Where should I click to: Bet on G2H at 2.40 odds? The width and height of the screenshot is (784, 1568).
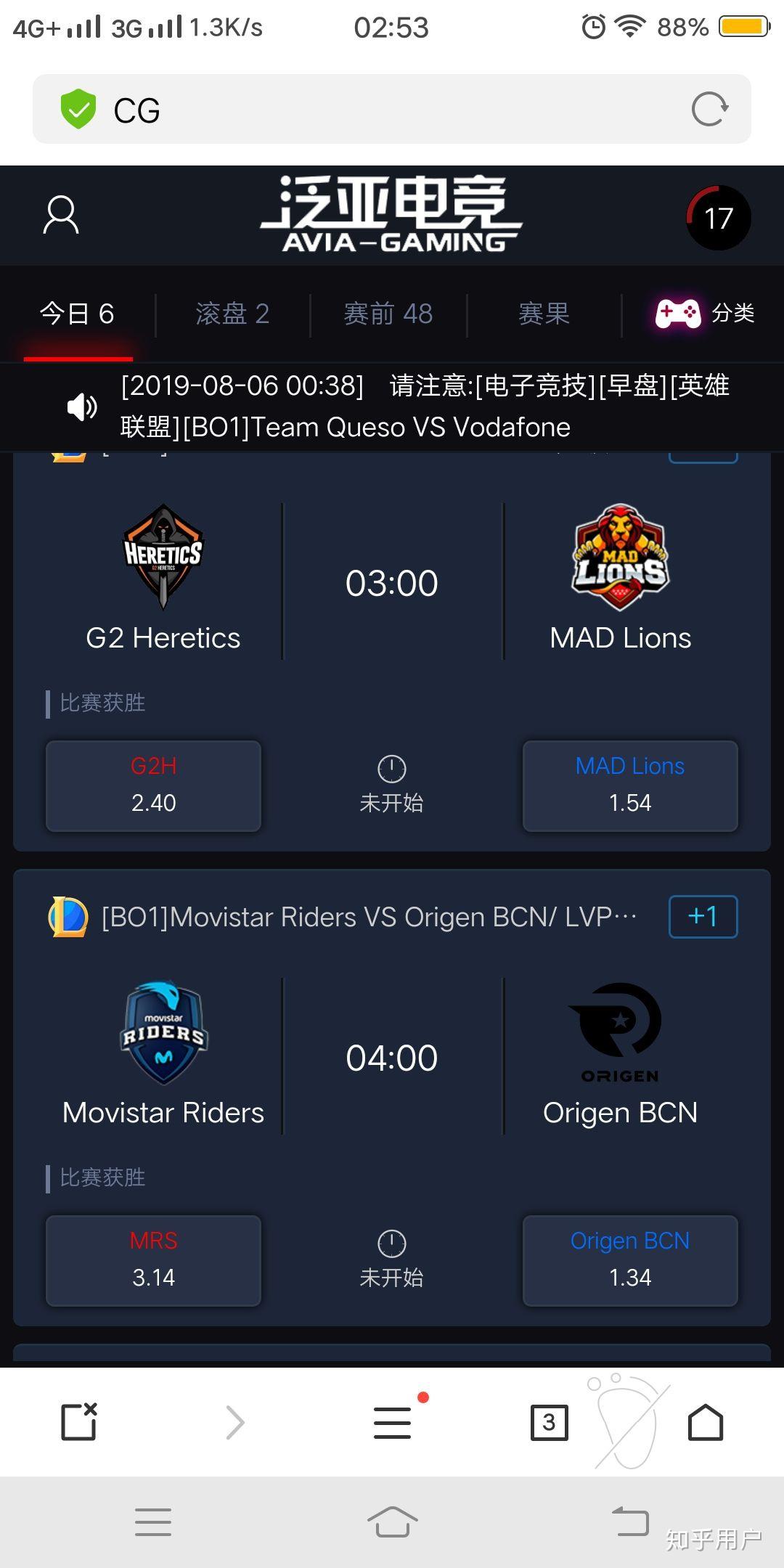(x=153, y=785)
